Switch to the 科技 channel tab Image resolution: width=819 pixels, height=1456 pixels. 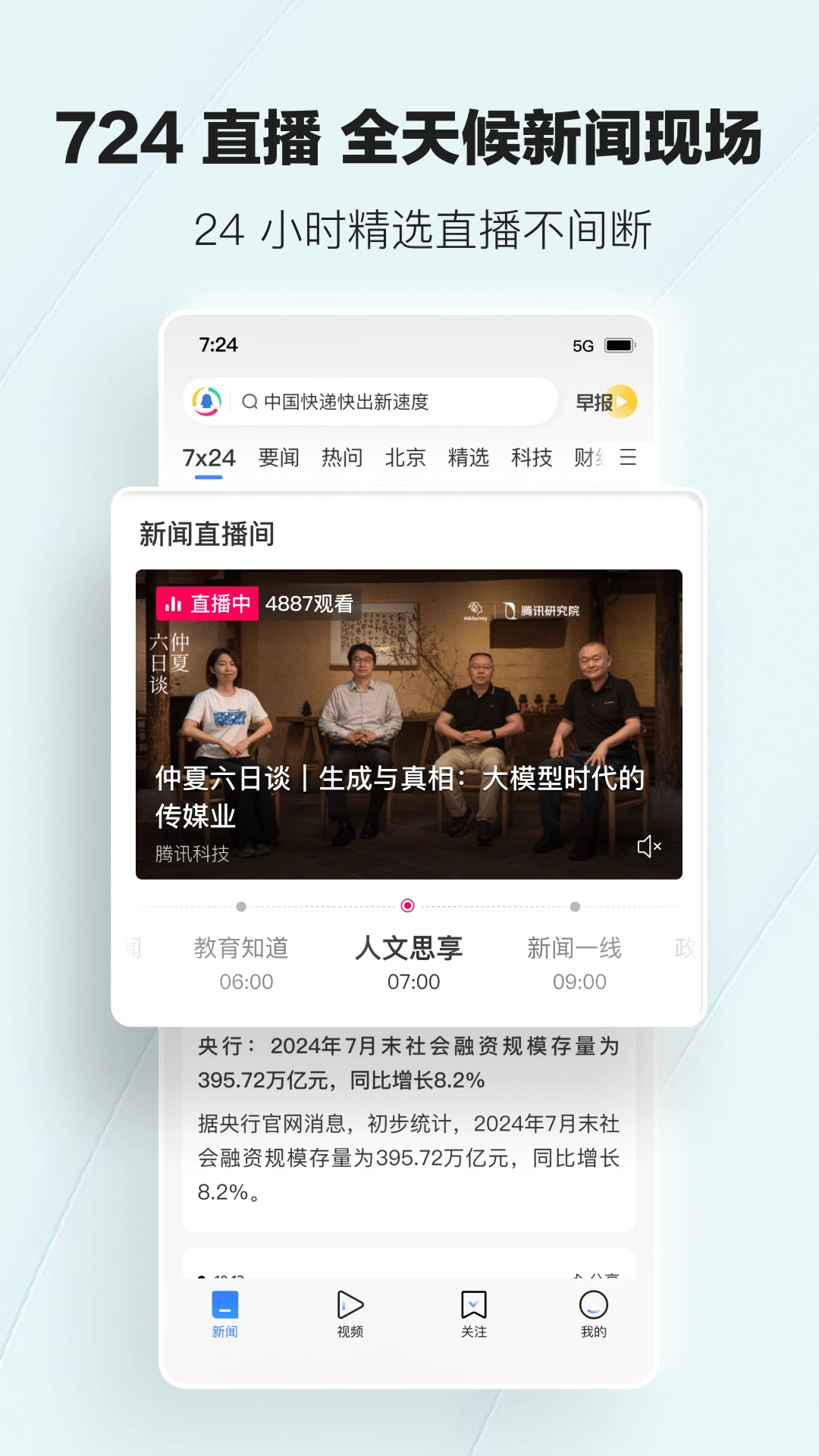point(530,457)
